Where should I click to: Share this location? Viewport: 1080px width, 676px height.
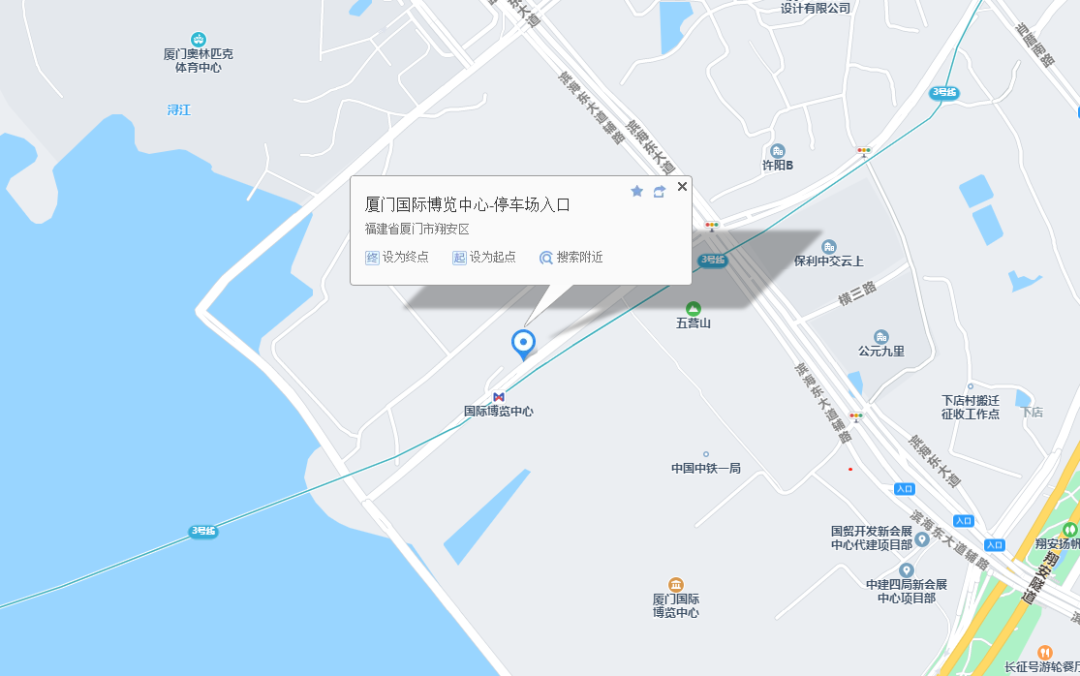pos(659,191)
